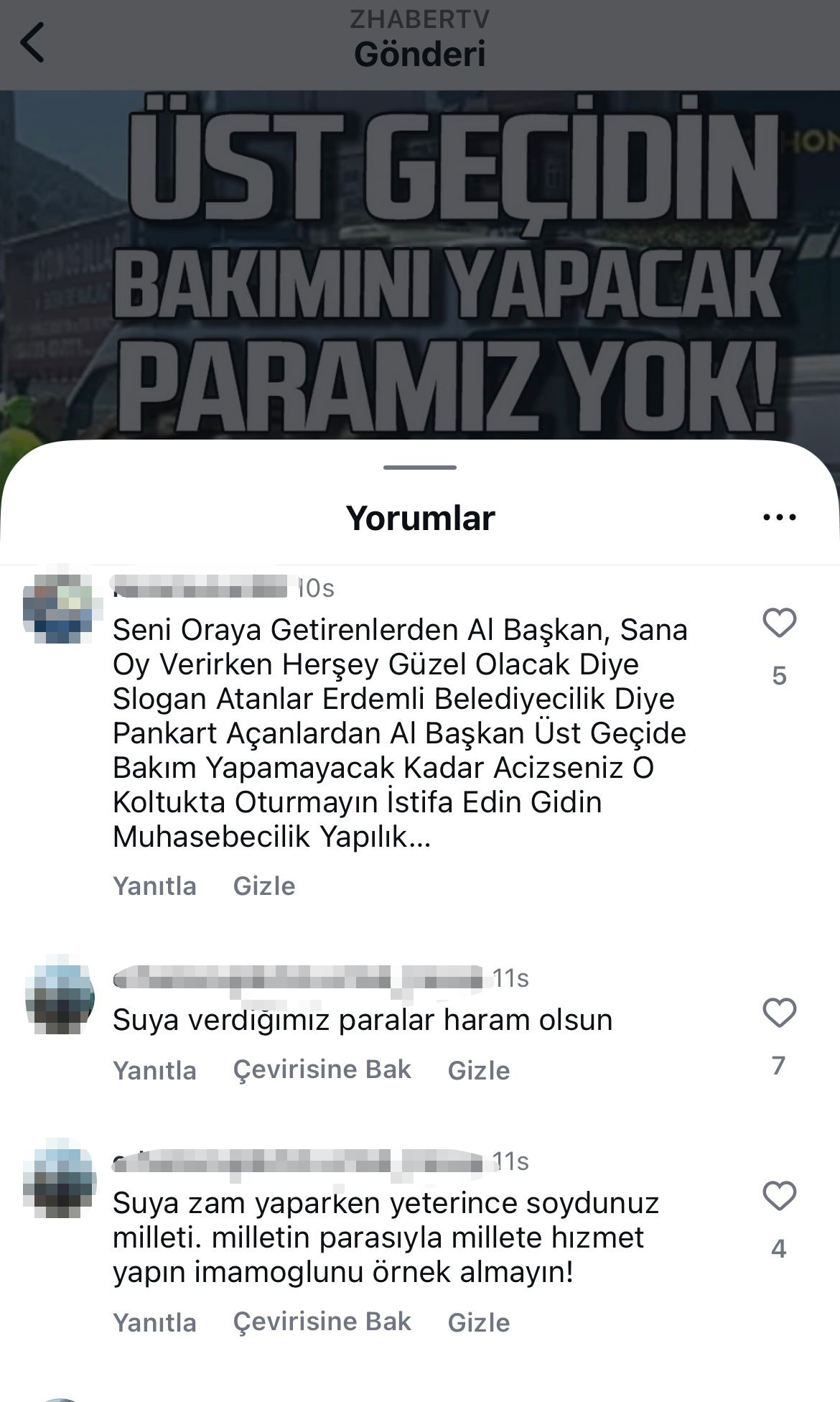The image size is (840, 1402).
Task: View translation of 'Suya zam yaparken' comment
Action: [x=322, y=1322]
